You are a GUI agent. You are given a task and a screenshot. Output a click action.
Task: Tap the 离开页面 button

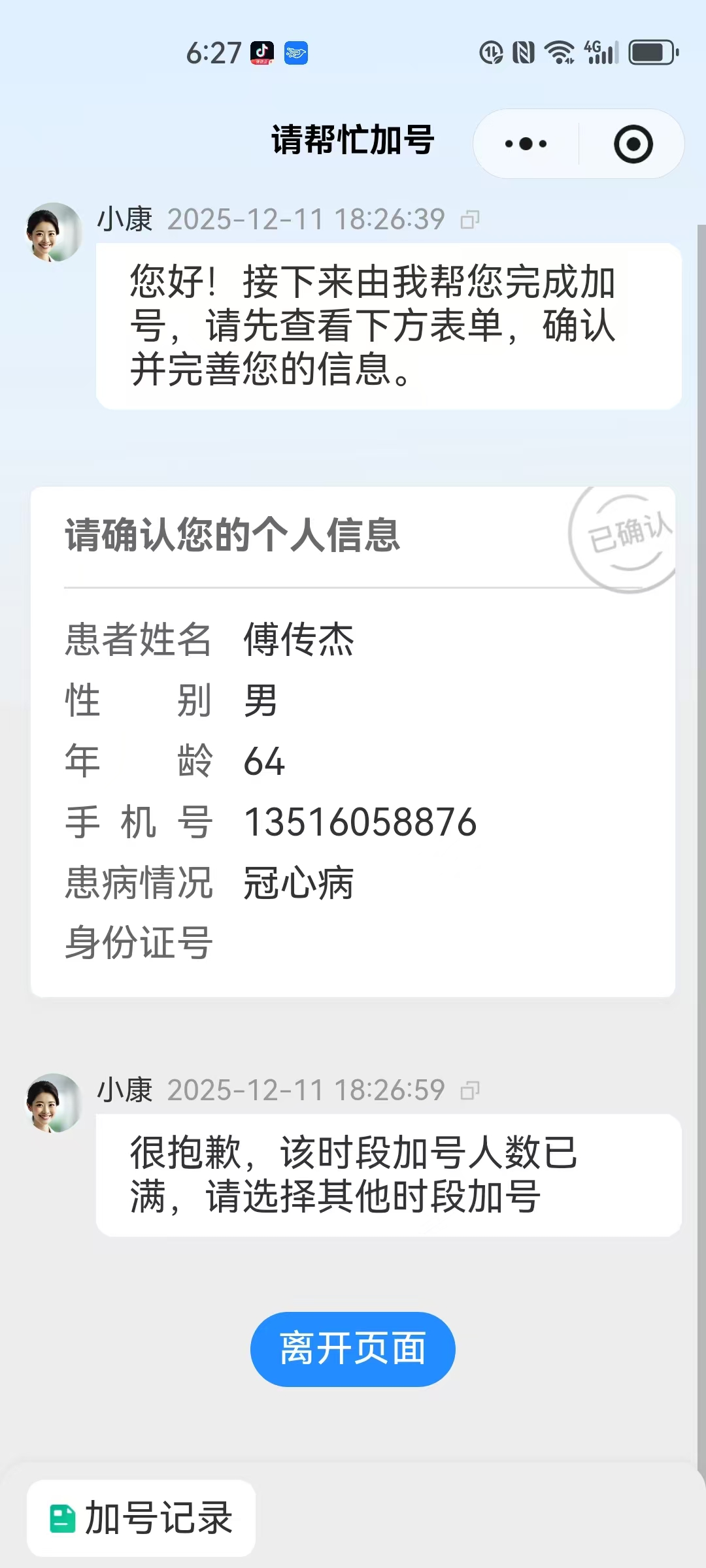click(352, 1349)
